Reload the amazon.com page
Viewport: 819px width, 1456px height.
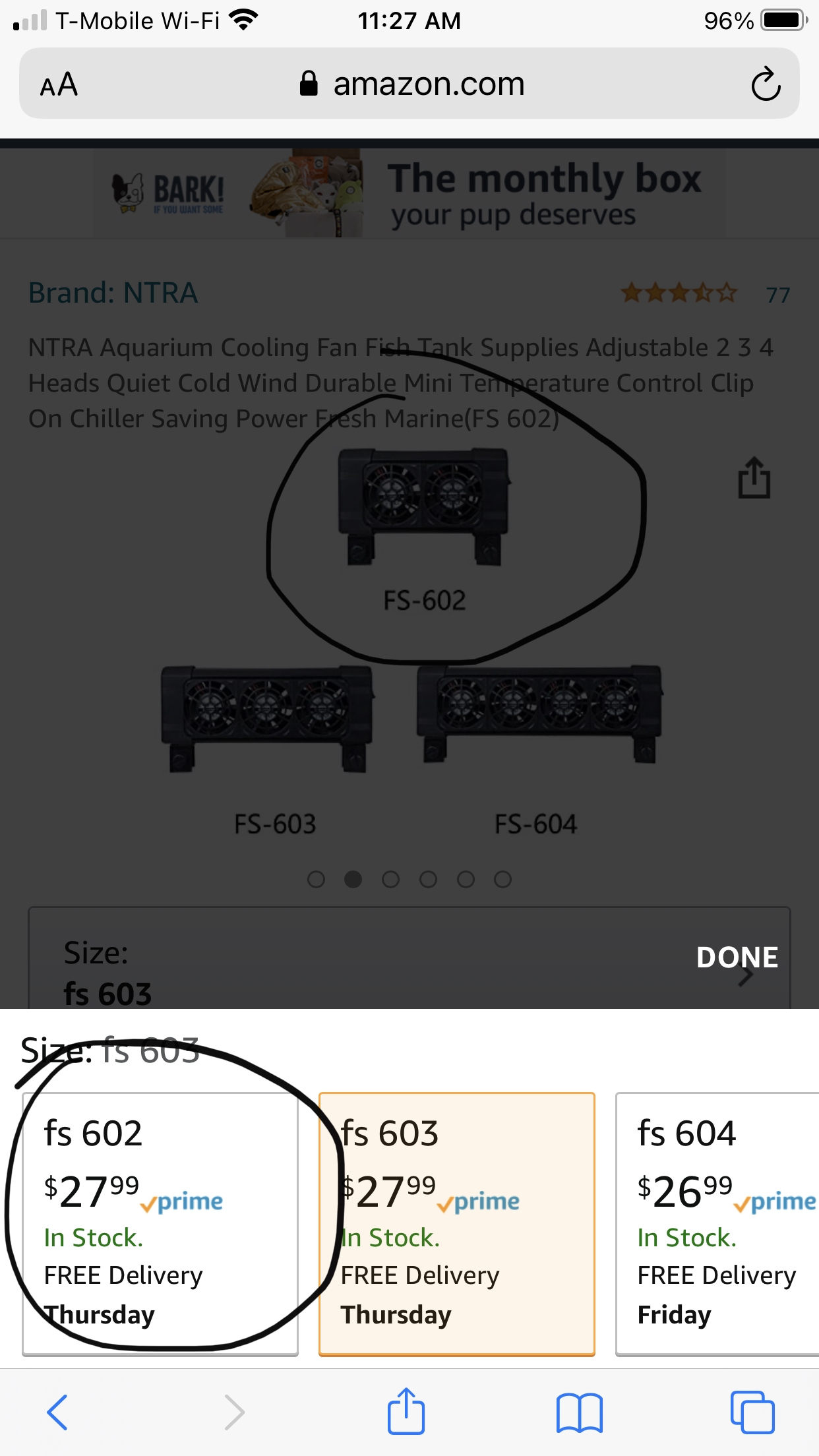coord(765,84)
